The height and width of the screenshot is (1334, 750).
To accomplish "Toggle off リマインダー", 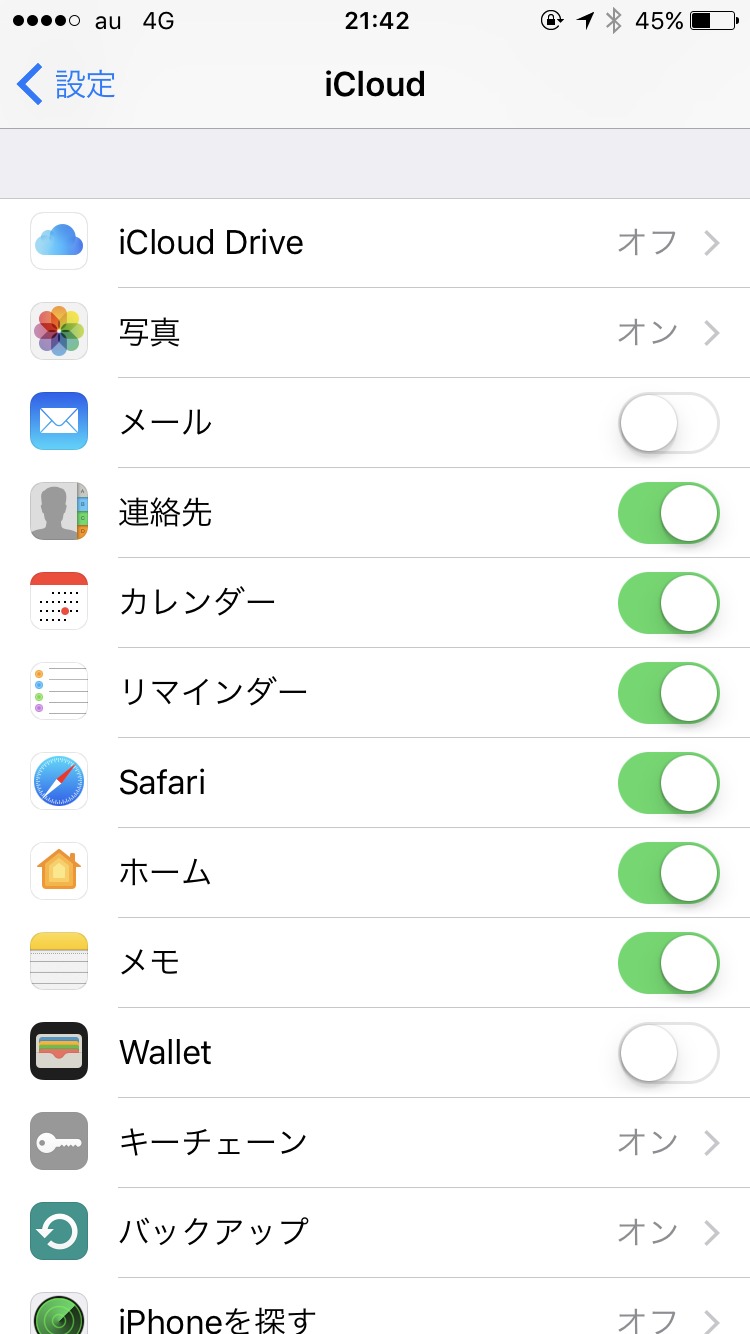I will point(668,693).
